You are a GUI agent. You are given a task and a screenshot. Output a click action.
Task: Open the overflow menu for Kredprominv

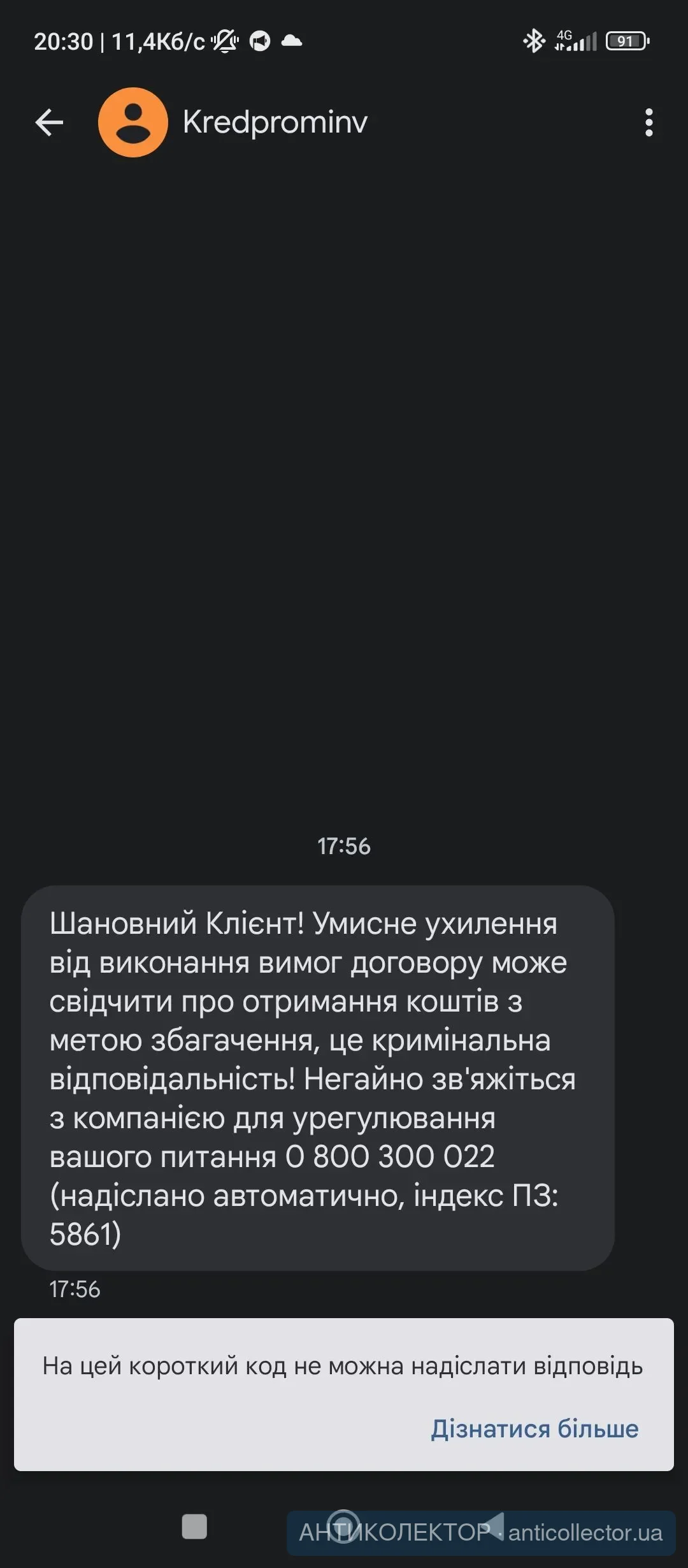point(649,122)
